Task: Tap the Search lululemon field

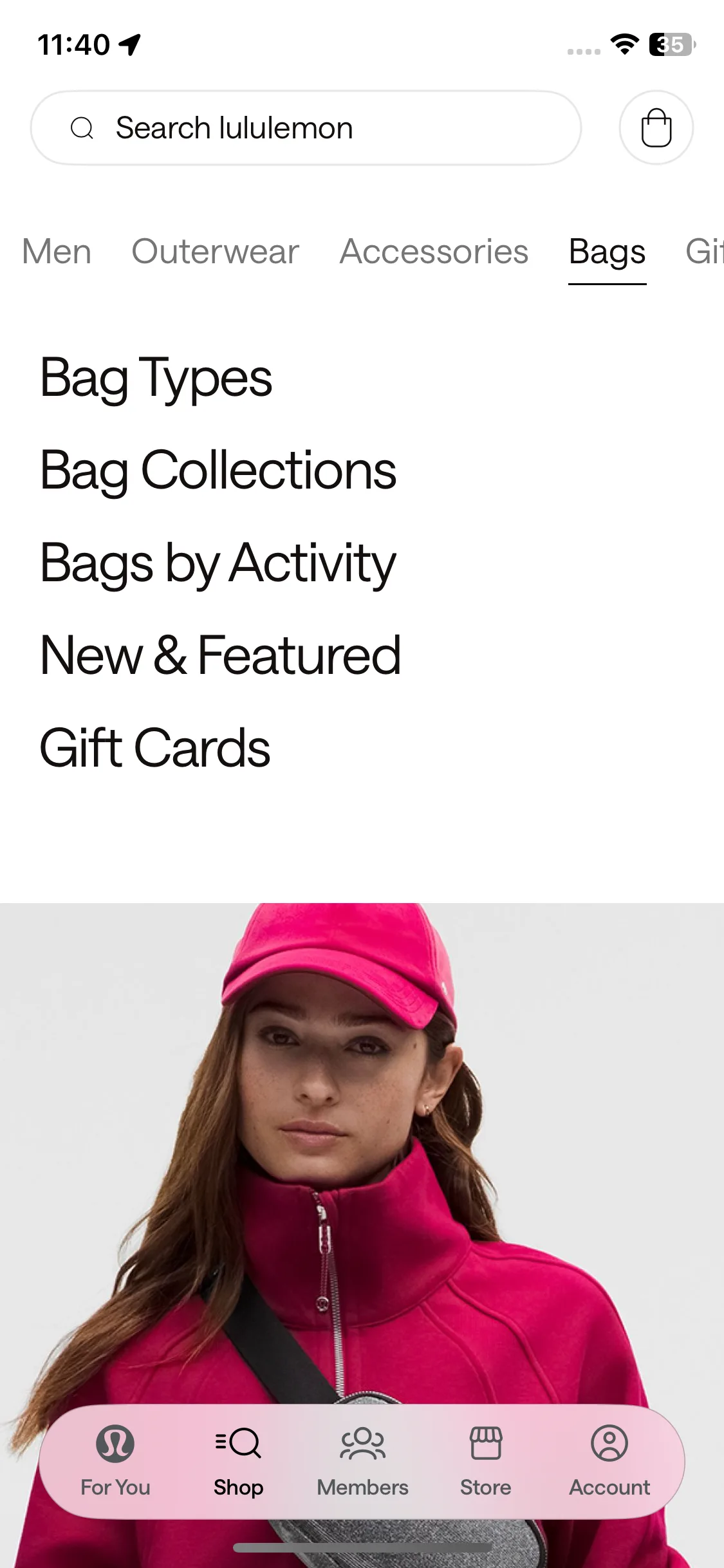Action: point(306,127)
